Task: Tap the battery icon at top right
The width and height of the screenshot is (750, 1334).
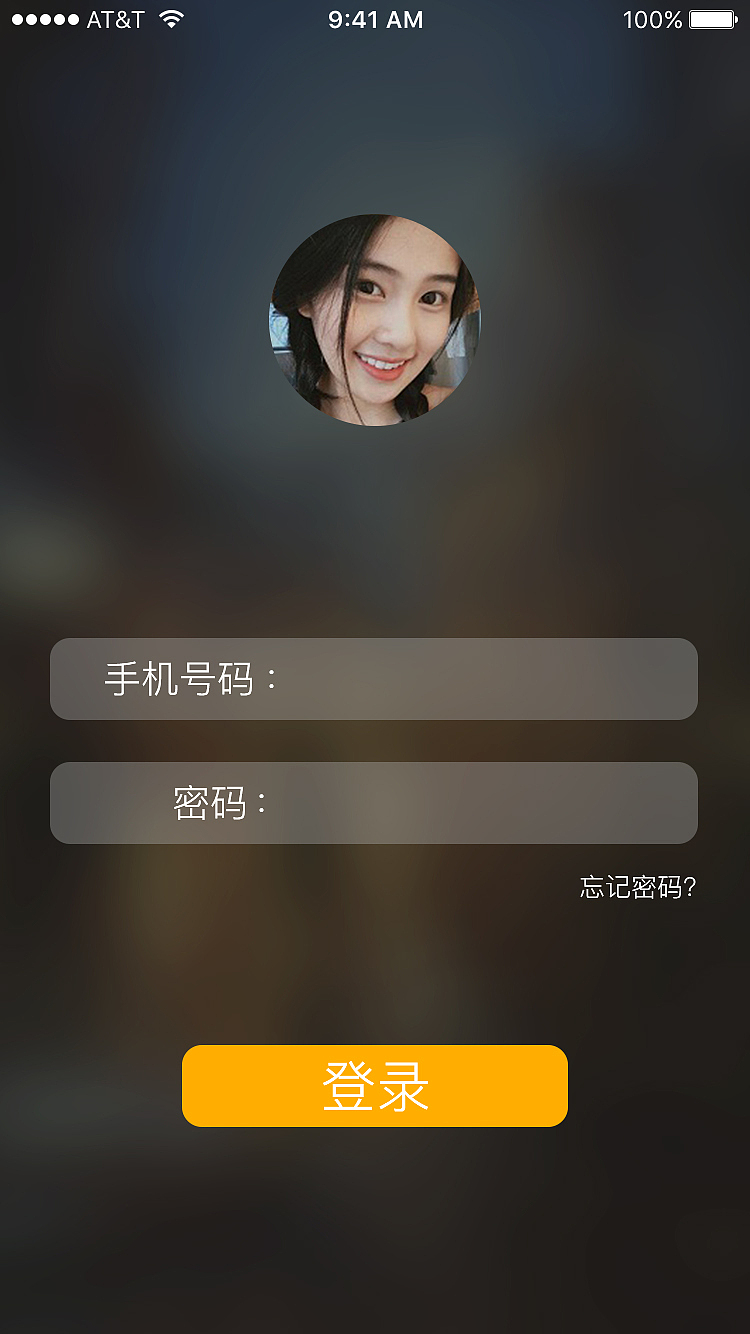Action: point(714,18)
